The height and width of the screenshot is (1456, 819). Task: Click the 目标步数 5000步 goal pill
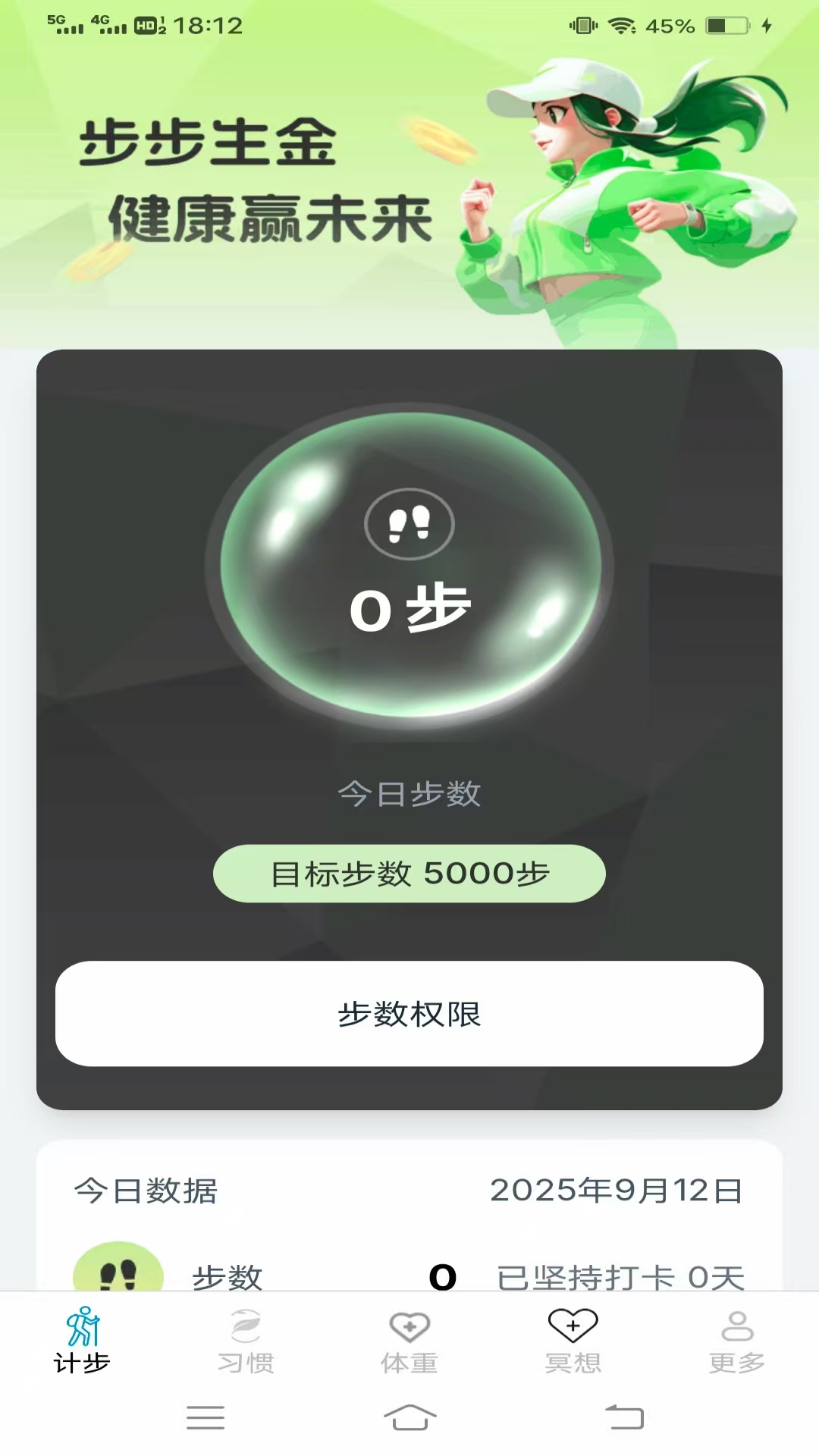tap(409, 874)
